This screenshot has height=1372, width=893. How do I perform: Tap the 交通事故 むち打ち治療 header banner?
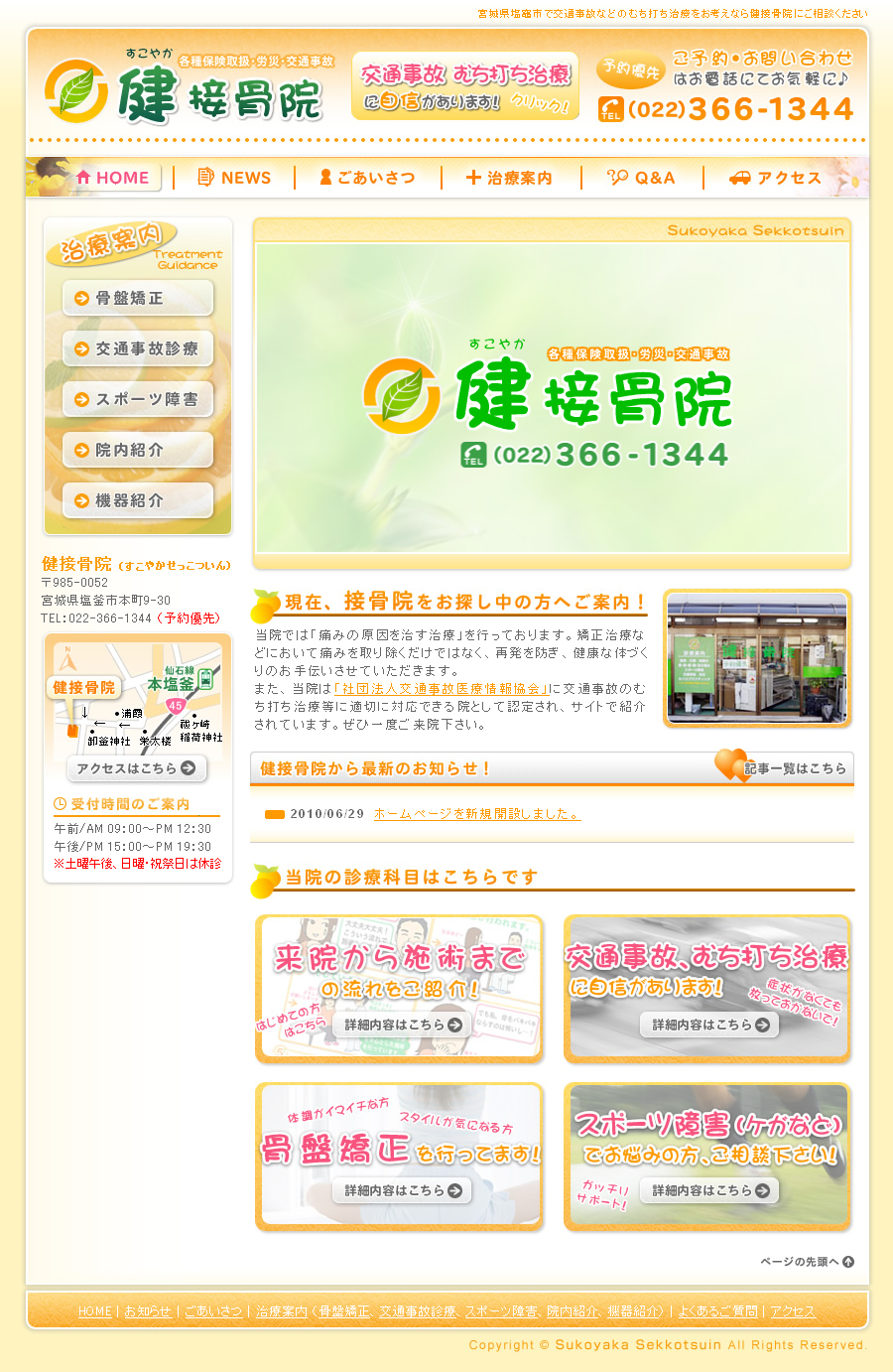(465, 86)
